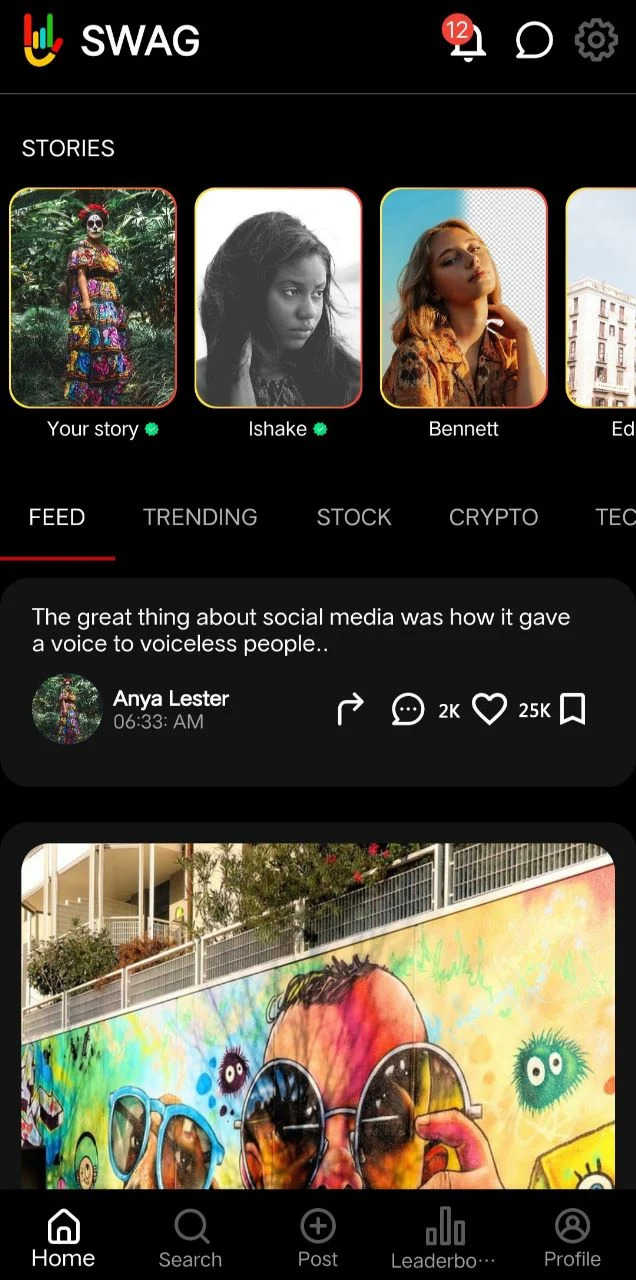This screenshot has width=636, height=1280.
Task: Comment on Anya Lester's post
Action: pyautogui.click(x=408, y=710)
